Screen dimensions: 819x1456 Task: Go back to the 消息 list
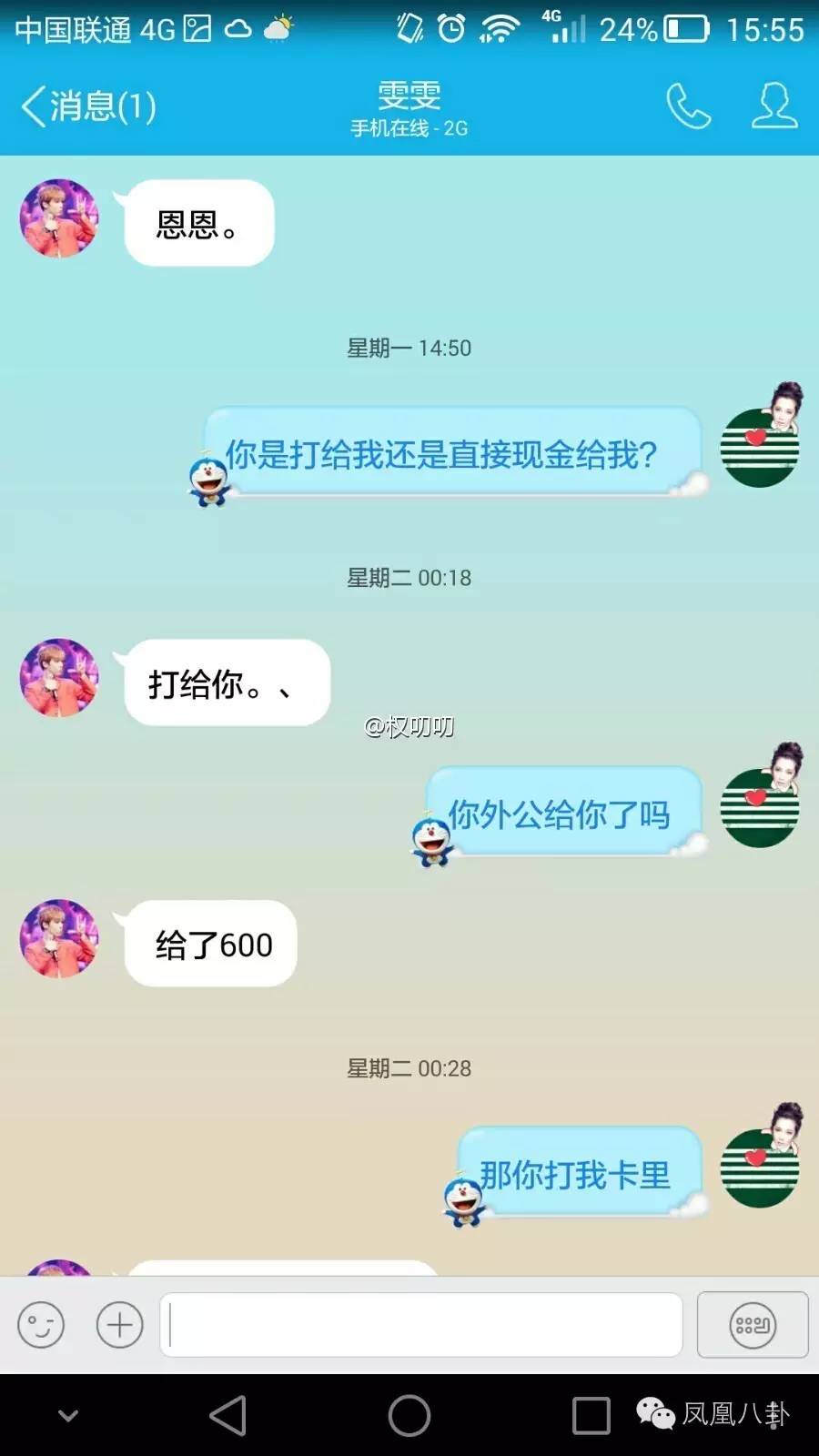pos(88,106)
